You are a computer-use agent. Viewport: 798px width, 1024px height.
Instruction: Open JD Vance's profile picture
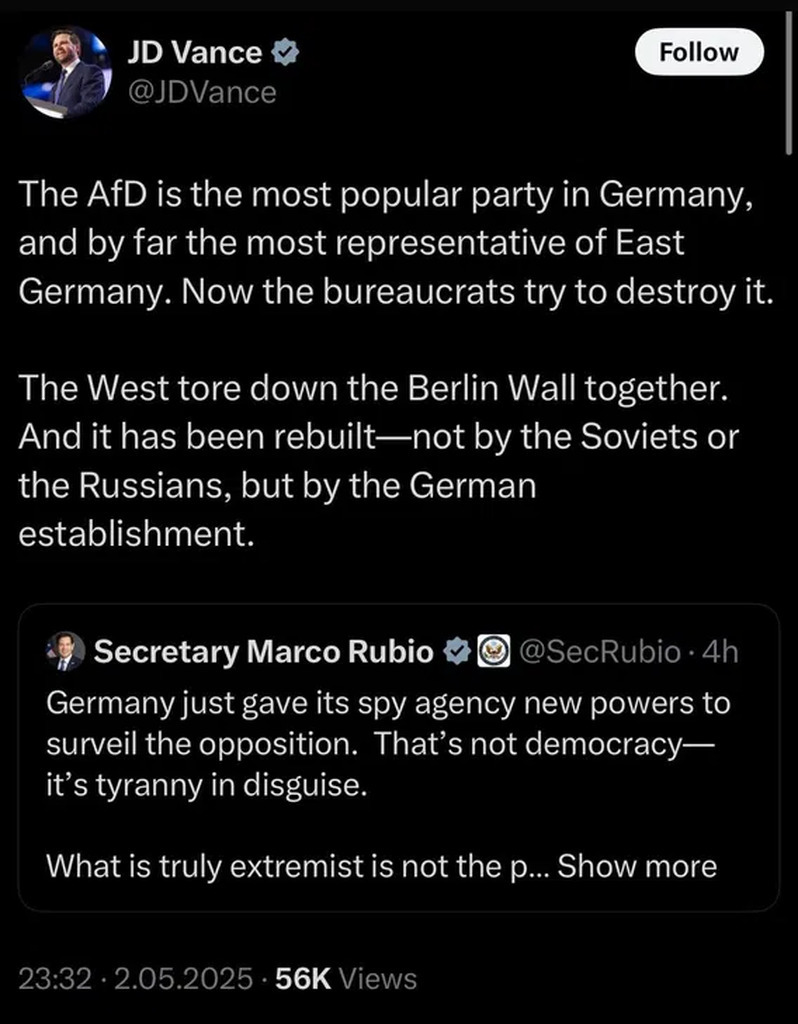point(66,73)
